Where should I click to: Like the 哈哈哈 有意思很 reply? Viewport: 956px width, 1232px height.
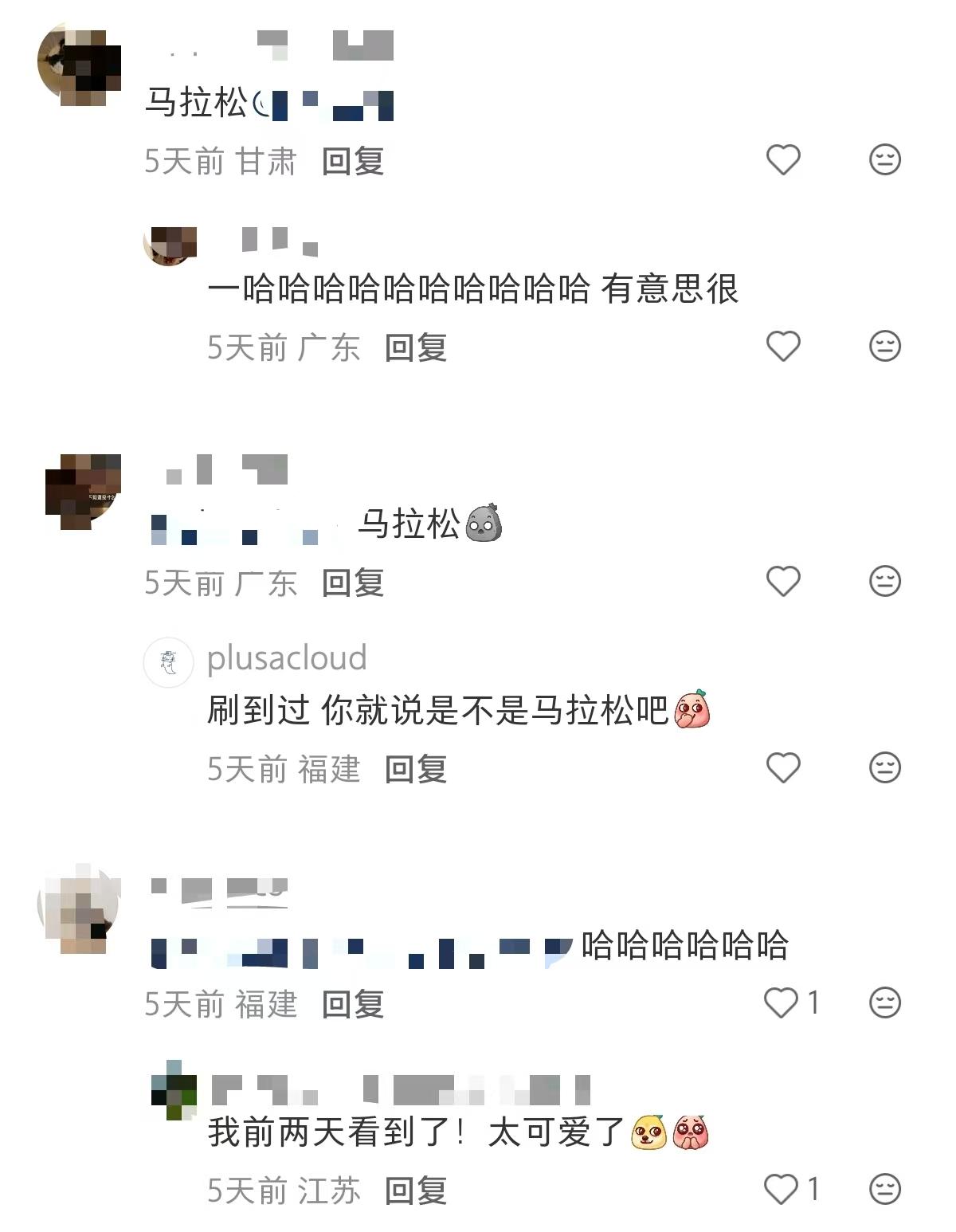(782, 347)
